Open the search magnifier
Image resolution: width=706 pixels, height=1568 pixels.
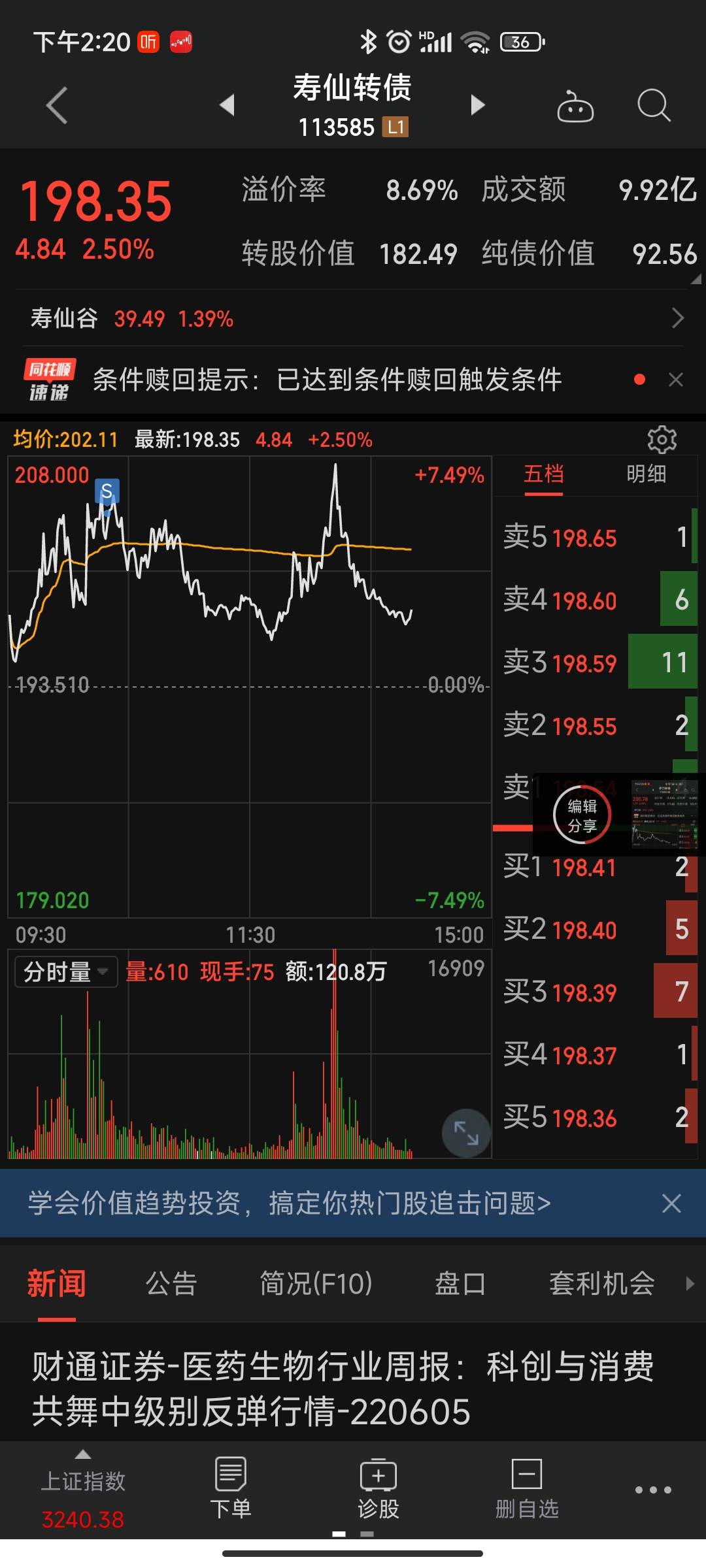point(653,105)
